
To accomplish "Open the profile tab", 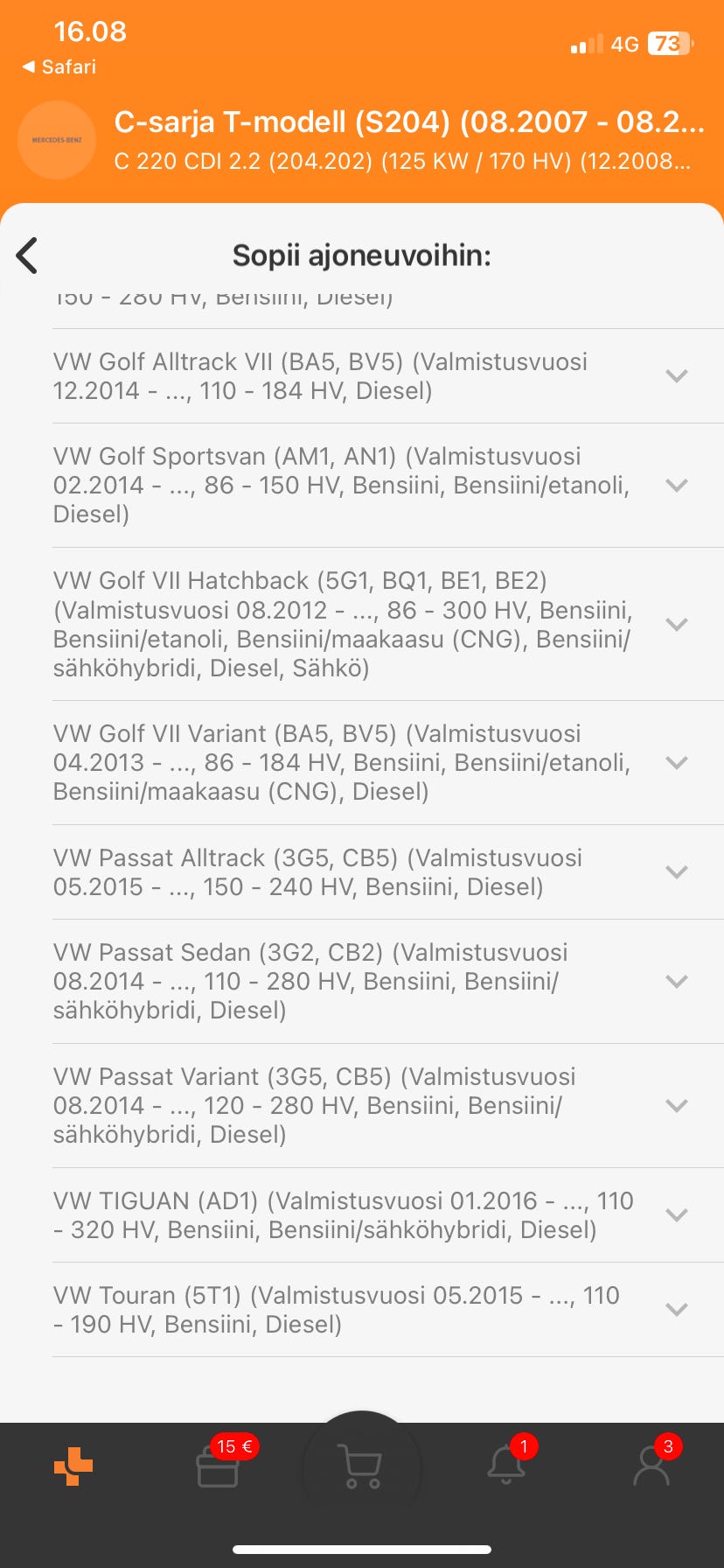I will pyautogui.click(x=651, y=1466).
